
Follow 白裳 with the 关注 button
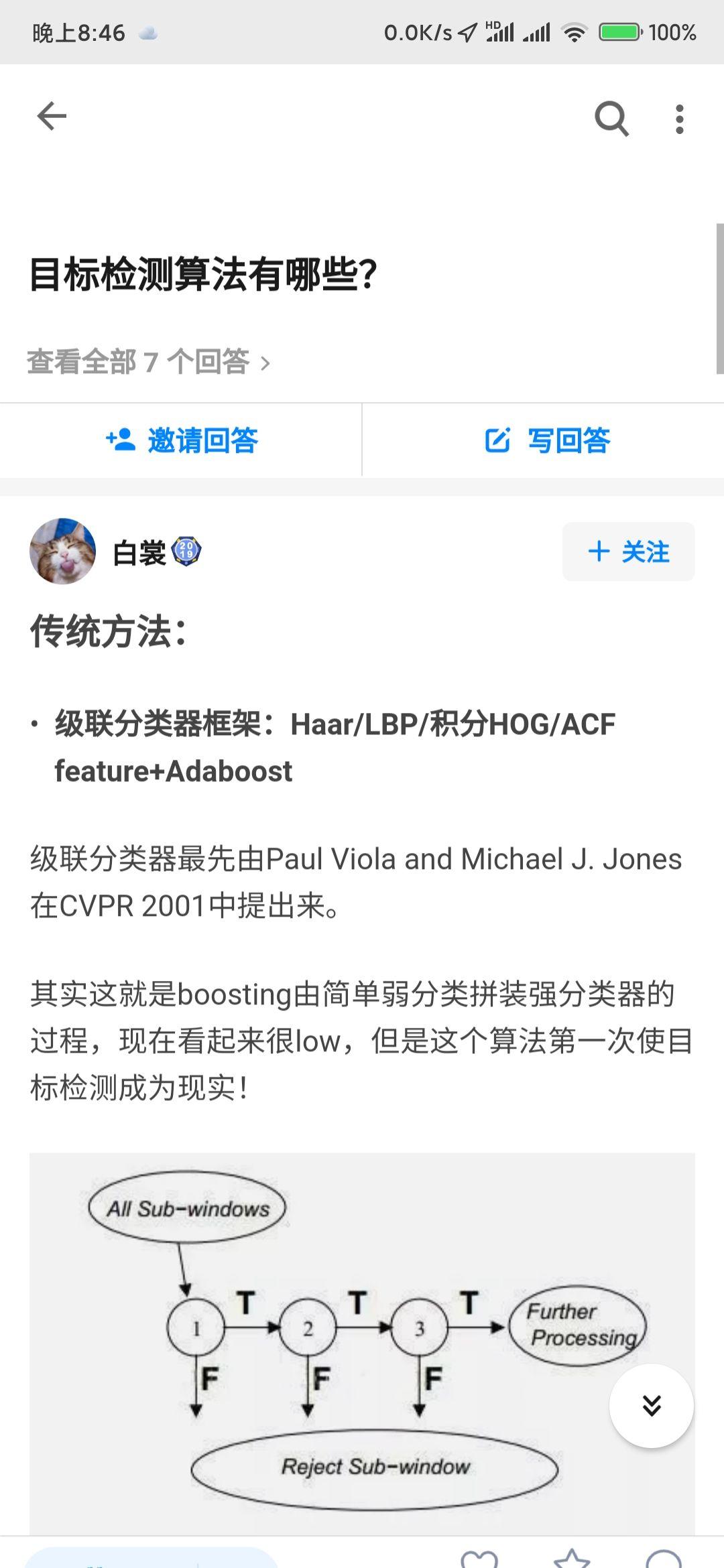628,551
